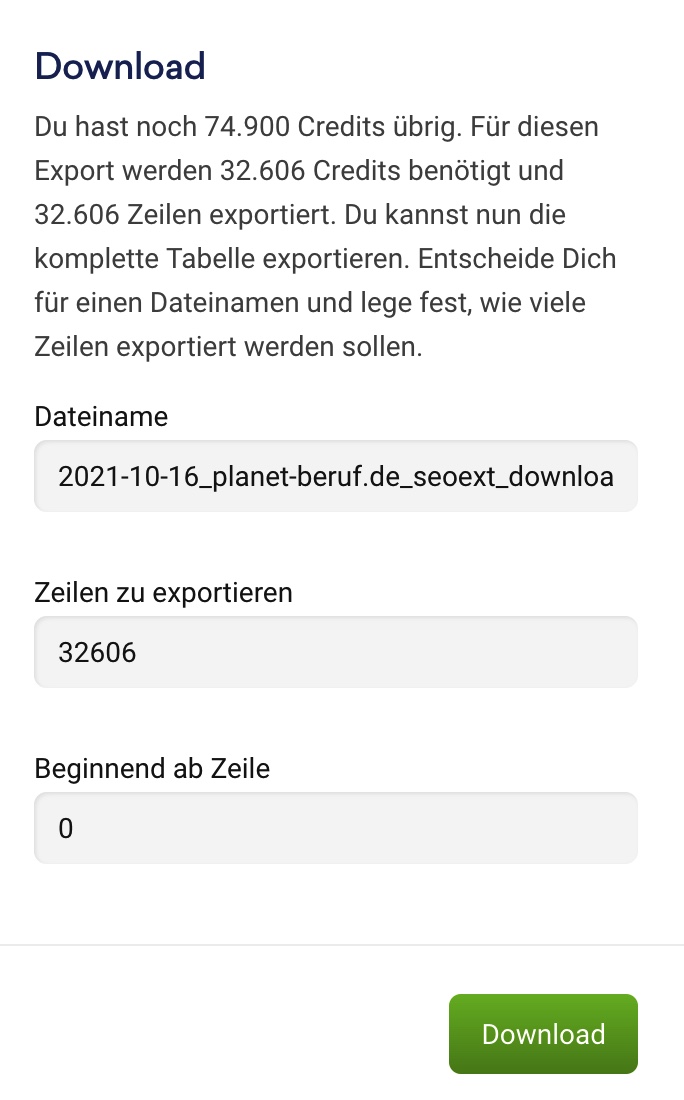Focus the Beginnend ab Zeile field
This screenshot has width=684, height=1100.
point(335,828)
